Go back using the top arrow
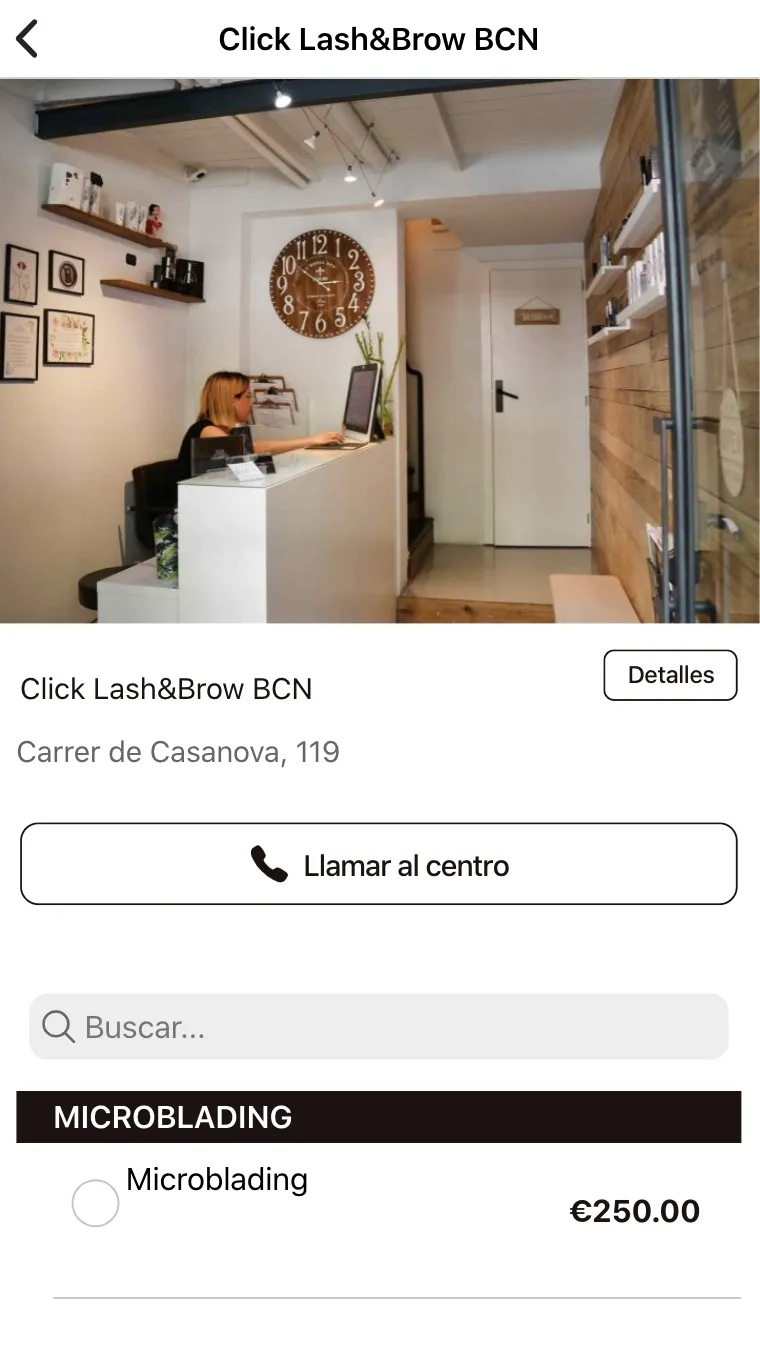This screenshot has width=760, height=1350. tap(27, 39)
